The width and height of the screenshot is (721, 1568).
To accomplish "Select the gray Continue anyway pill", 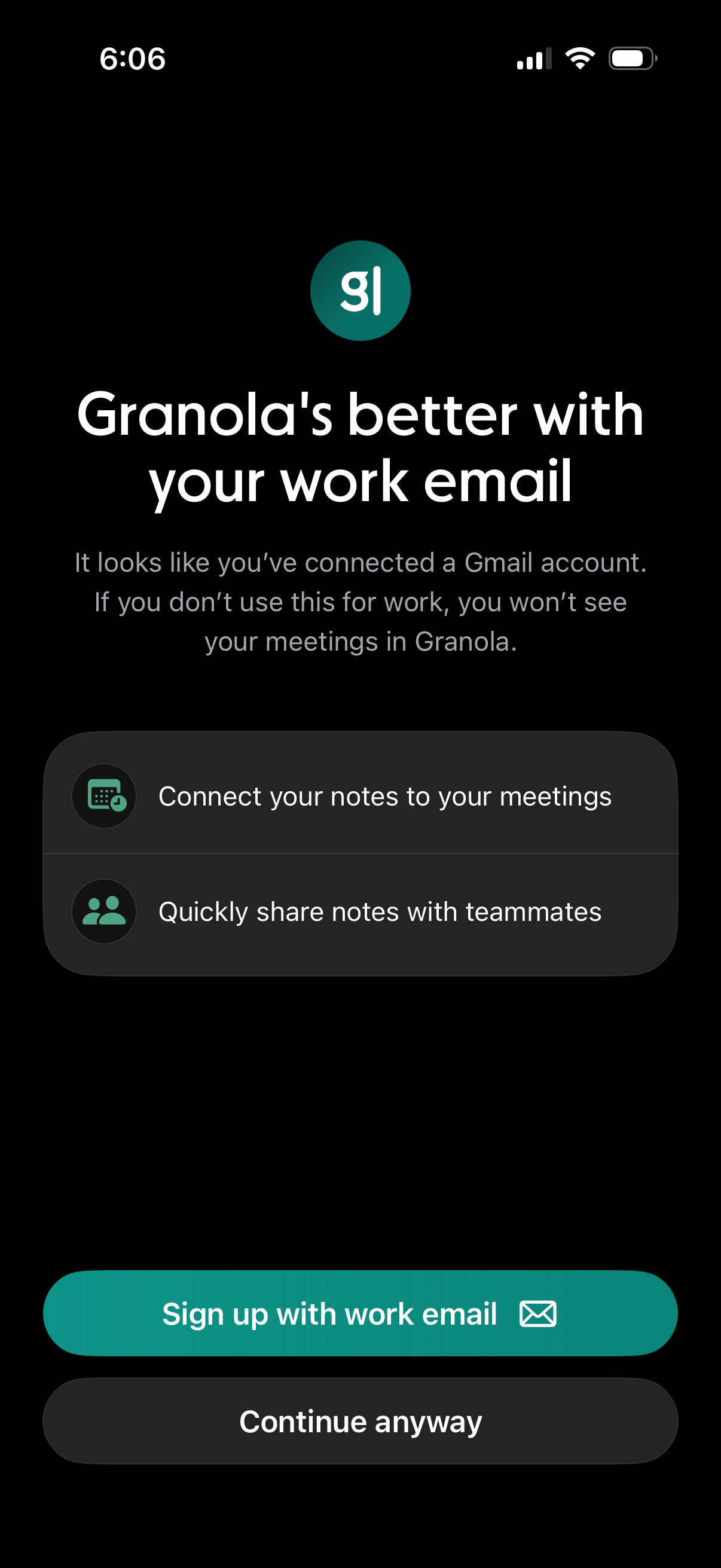I will 360,1420.
